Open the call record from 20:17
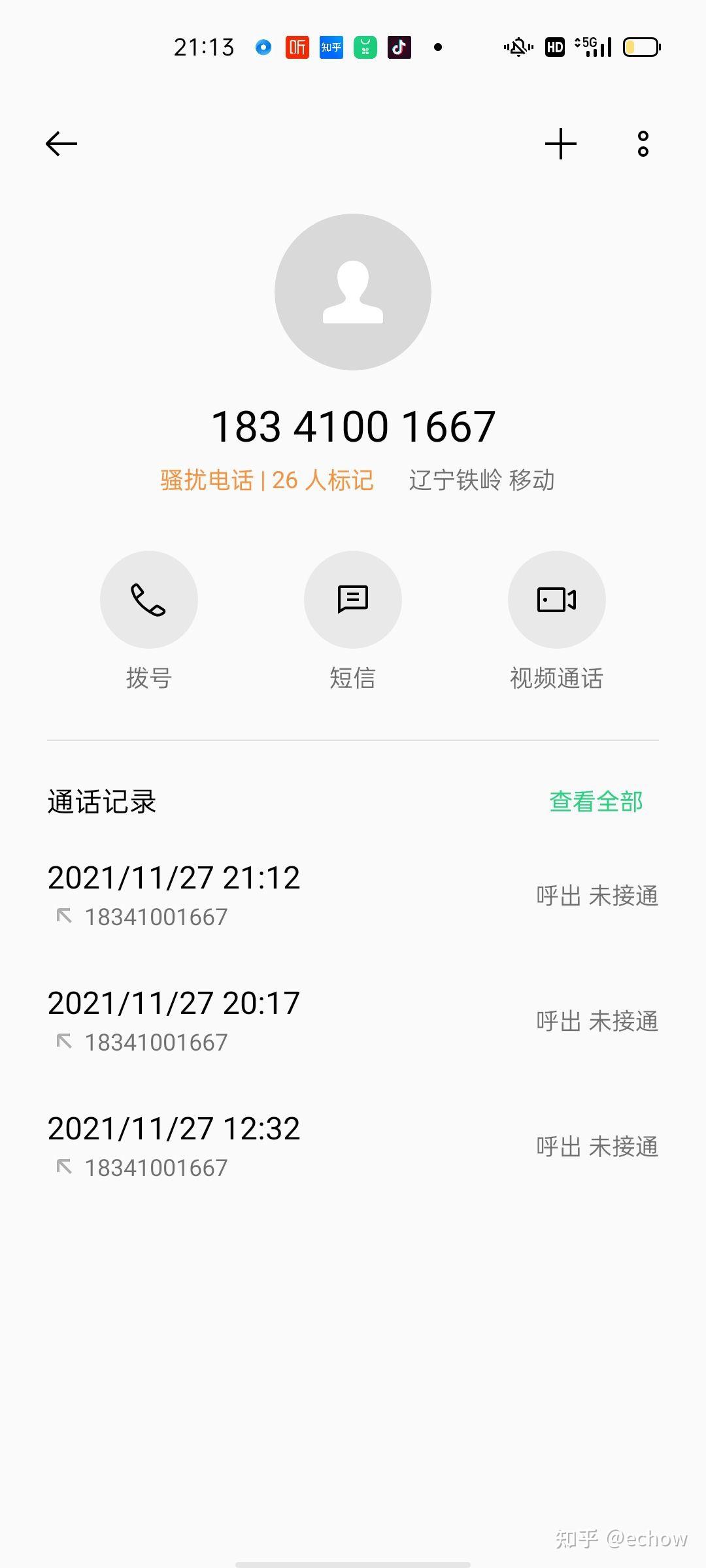706x1568 pixels. click(x=353, y=1021)
